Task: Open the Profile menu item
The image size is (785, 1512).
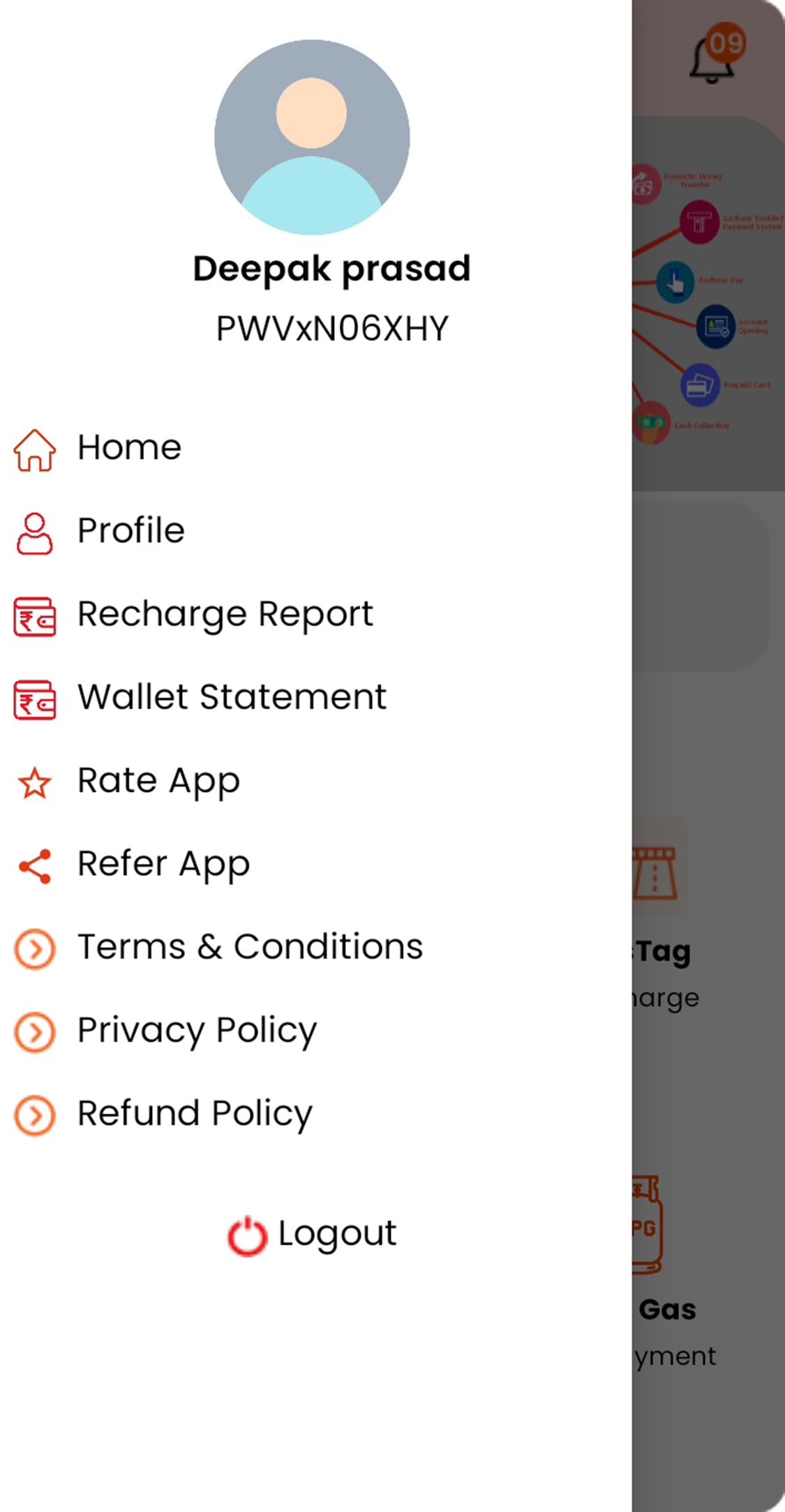Action: [x=131, y=531]
